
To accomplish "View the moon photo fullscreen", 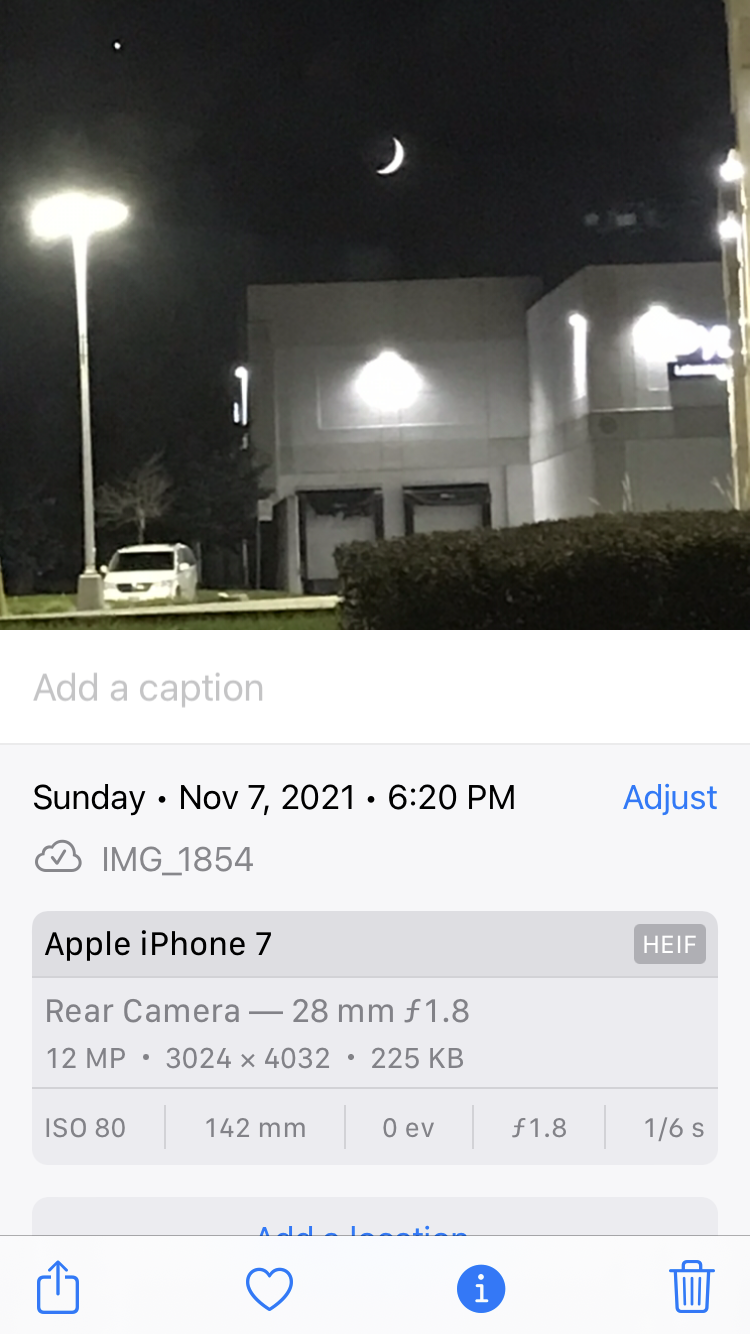I will [375, 315].
